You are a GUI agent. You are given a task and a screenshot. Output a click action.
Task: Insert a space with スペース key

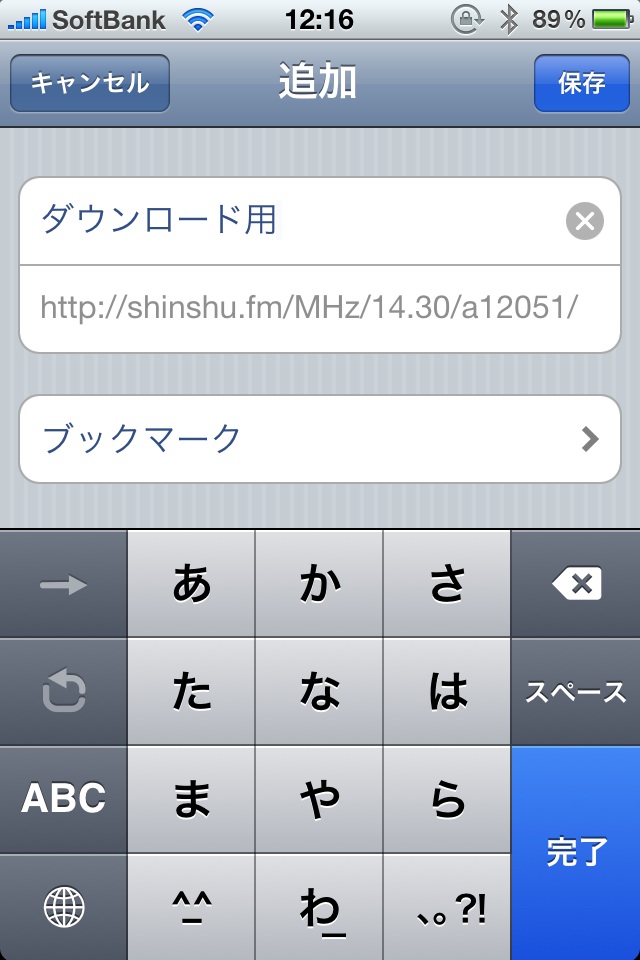[x=576, y=692]
